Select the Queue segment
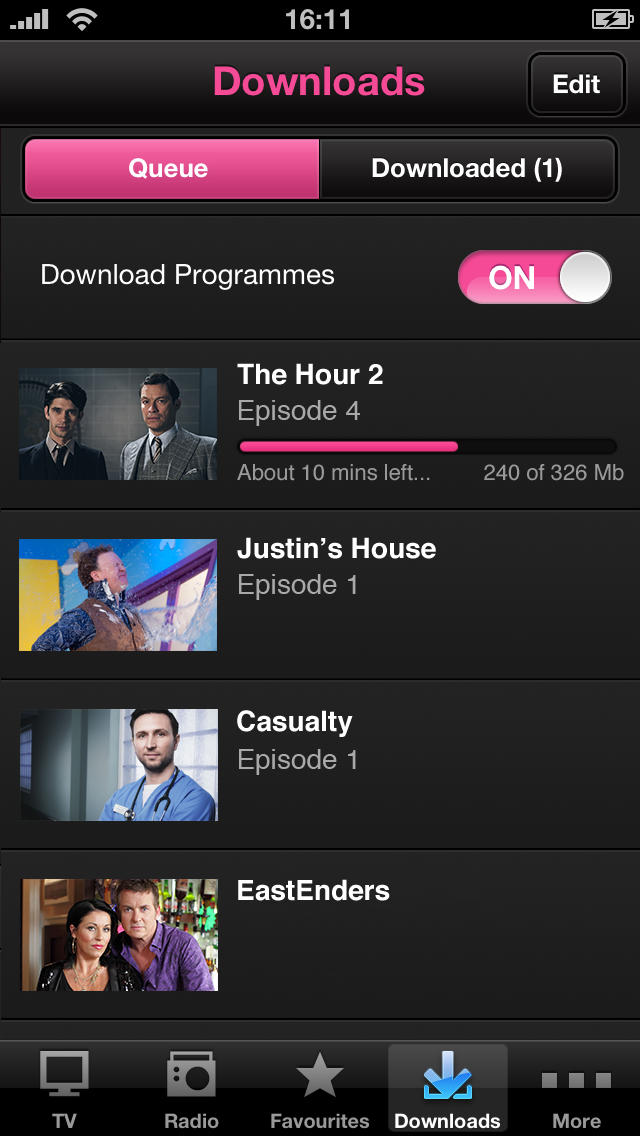The width and height of the screenshot is (640, 1136). tap(170, 169)
